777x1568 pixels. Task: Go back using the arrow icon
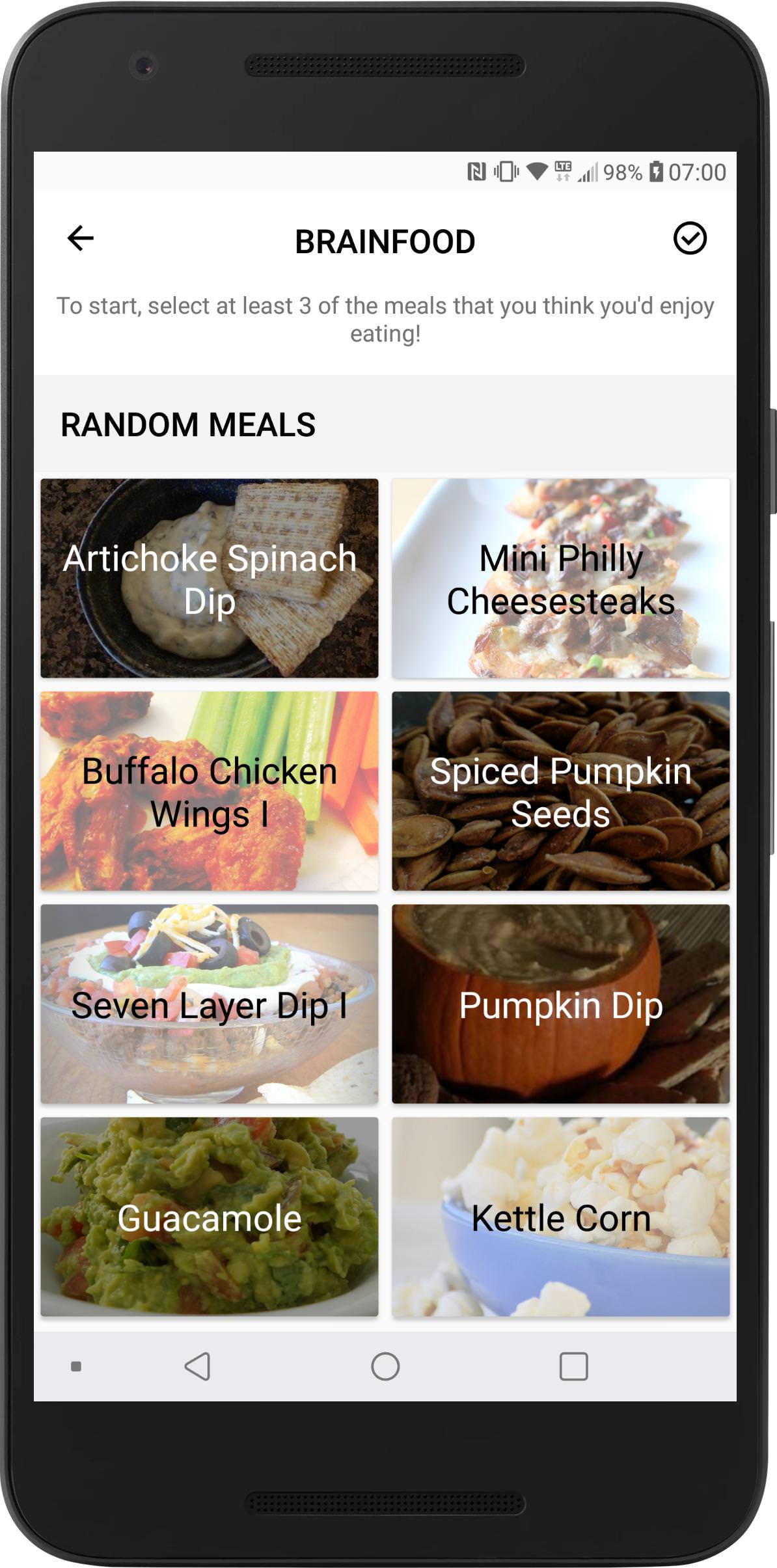coord(81,238)
